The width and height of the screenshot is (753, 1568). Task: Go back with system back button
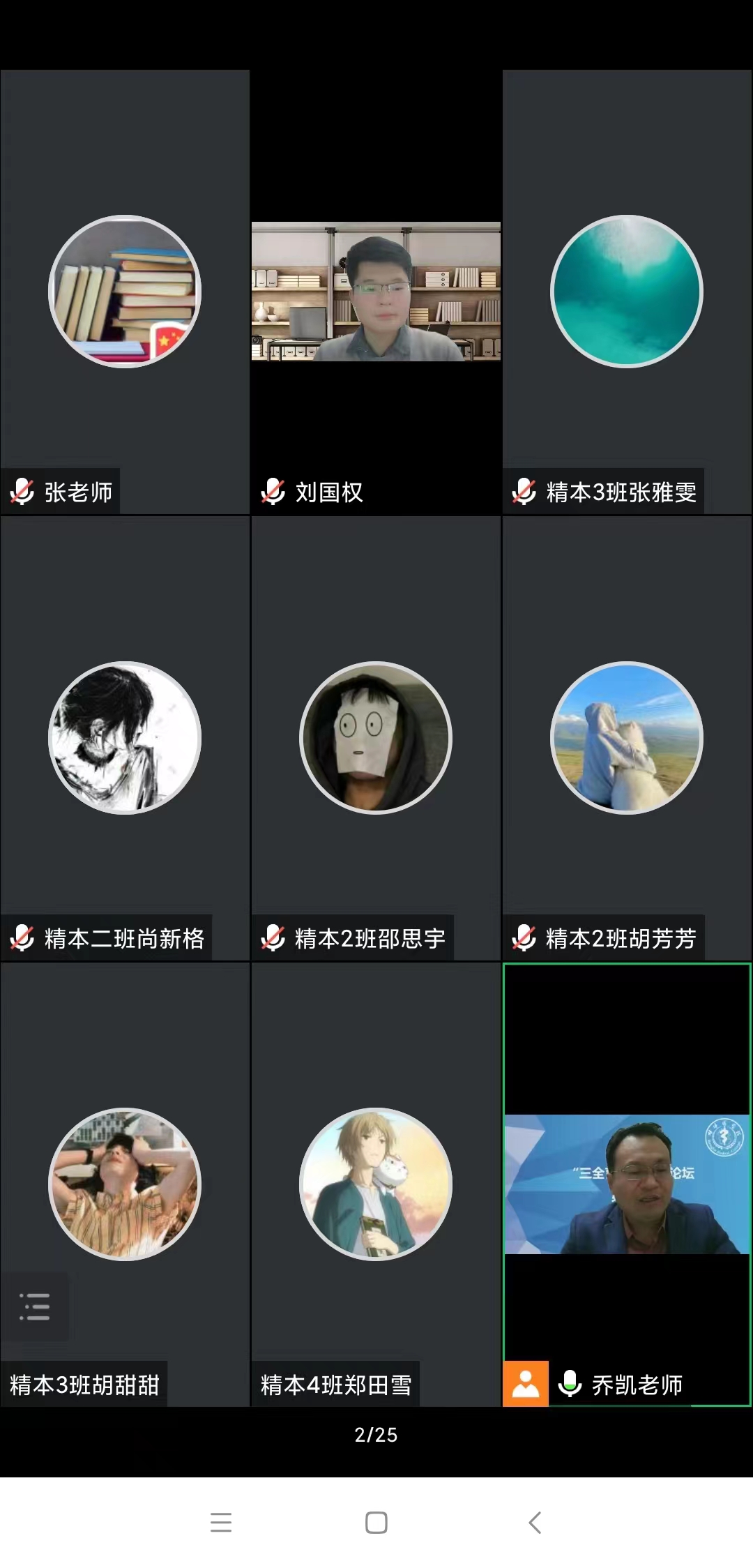click(535, 1522)
